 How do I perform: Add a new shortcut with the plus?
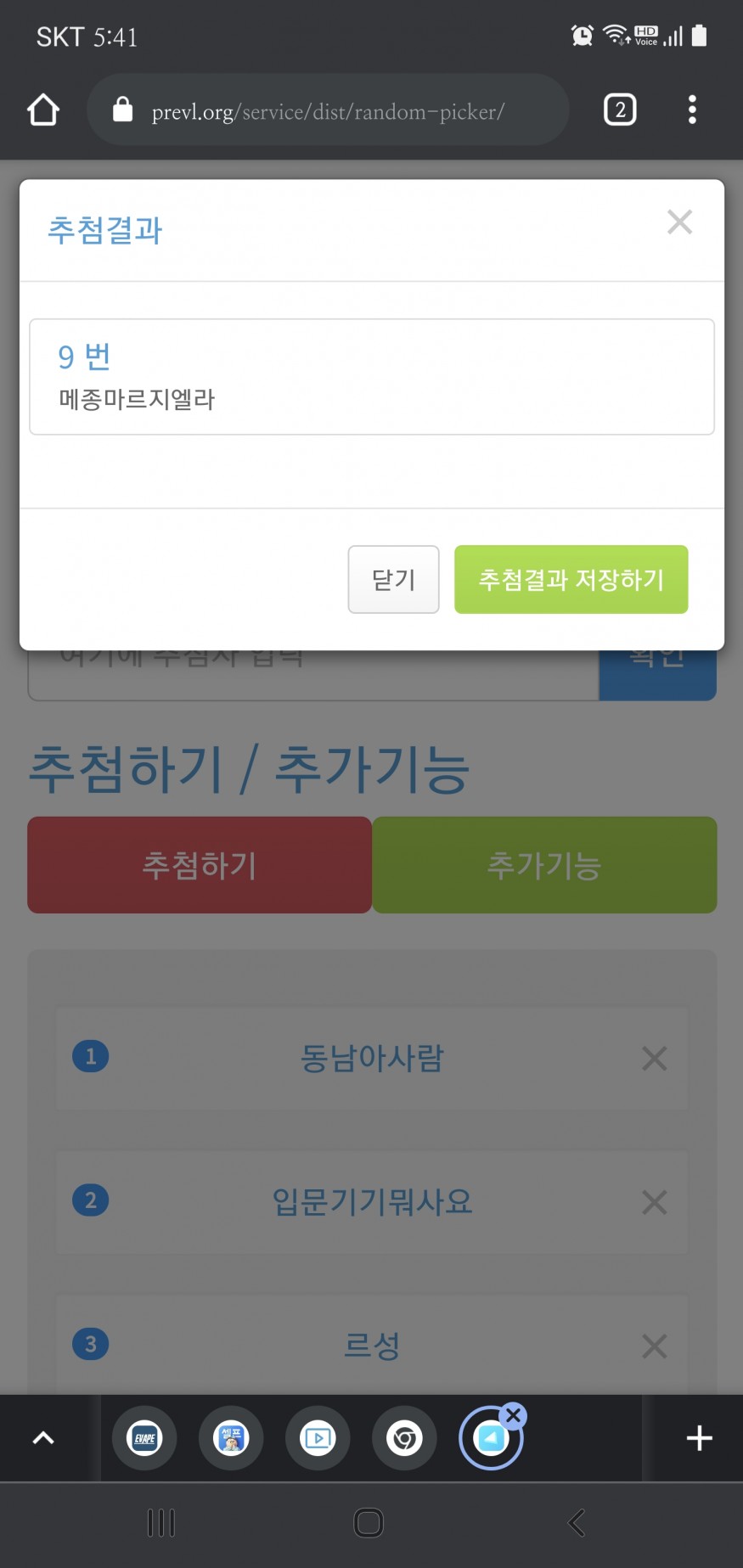click(x=699, y=1438)
